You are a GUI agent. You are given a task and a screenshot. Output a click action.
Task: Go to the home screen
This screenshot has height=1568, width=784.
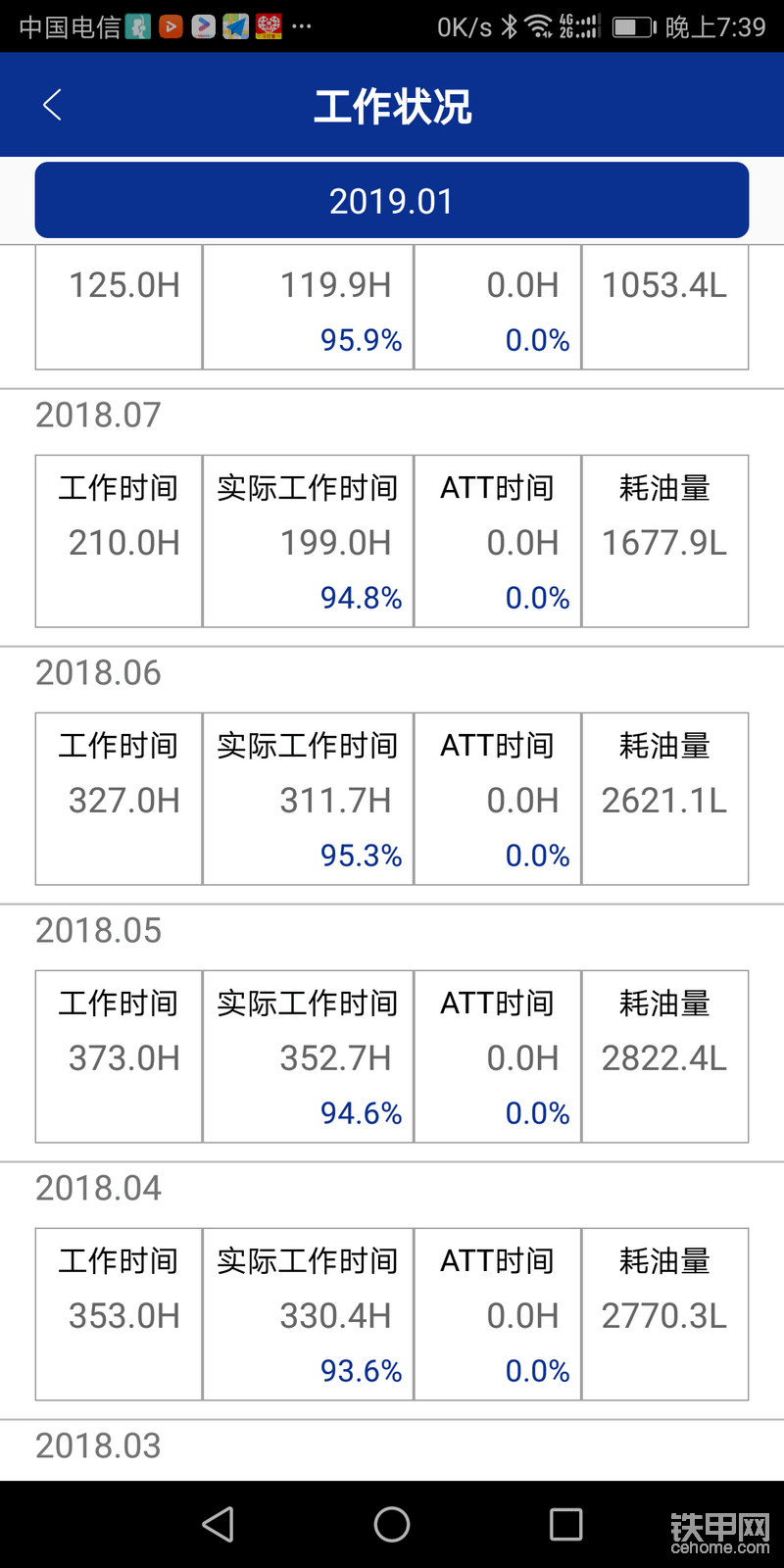click(392, 1524)
